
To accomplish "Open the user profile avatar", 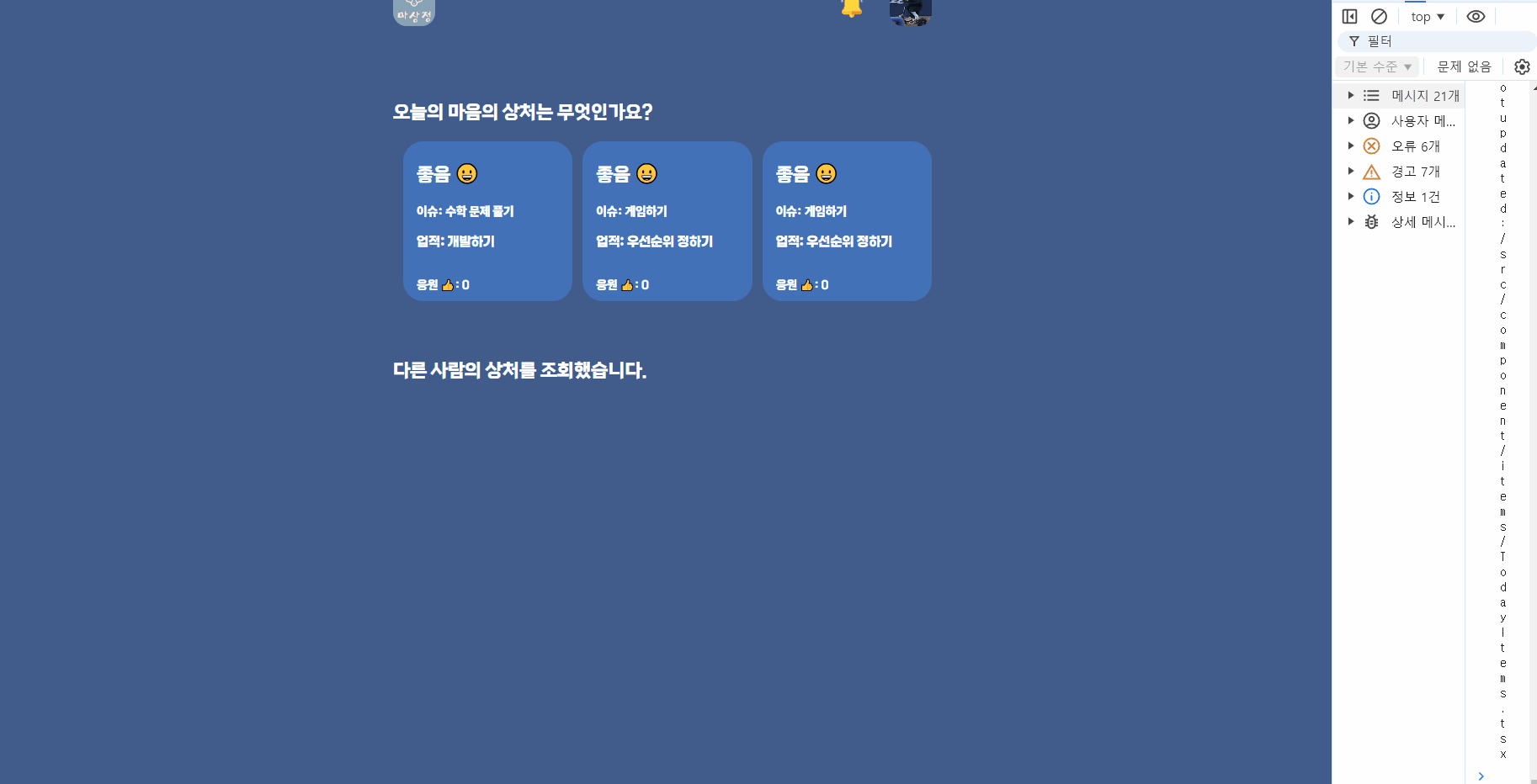I will coord(910,12).
